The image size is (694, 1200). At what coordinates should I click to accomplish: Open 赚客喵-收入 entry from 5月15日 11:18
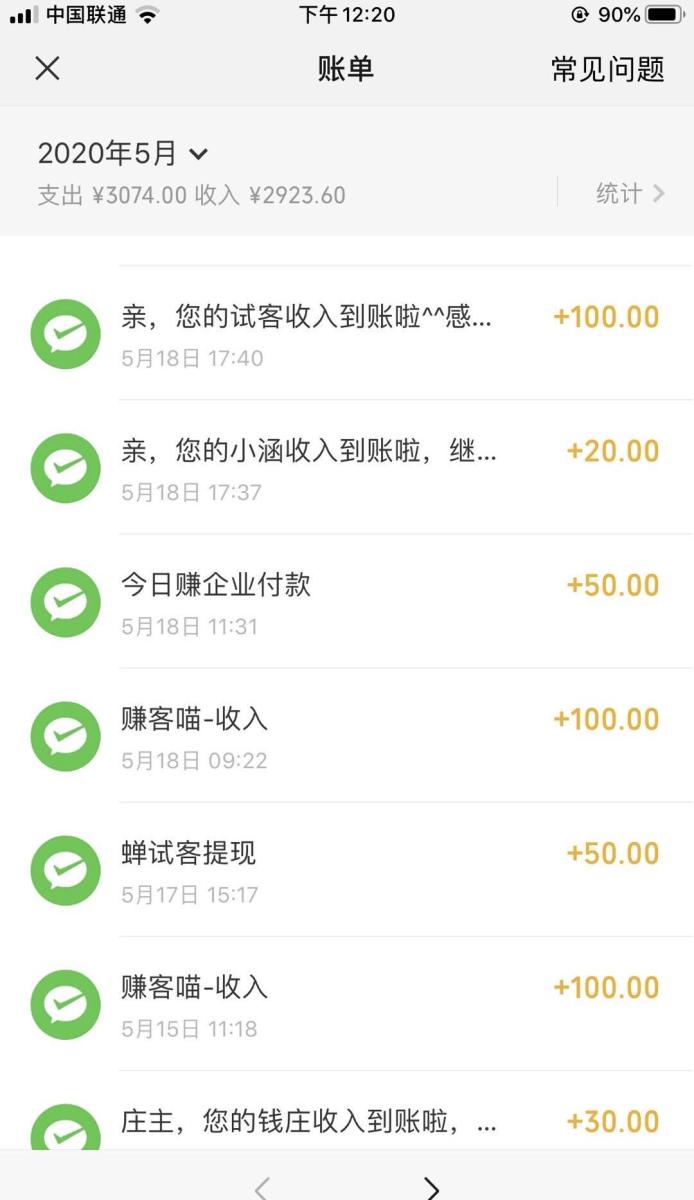tap(347, 1003)
